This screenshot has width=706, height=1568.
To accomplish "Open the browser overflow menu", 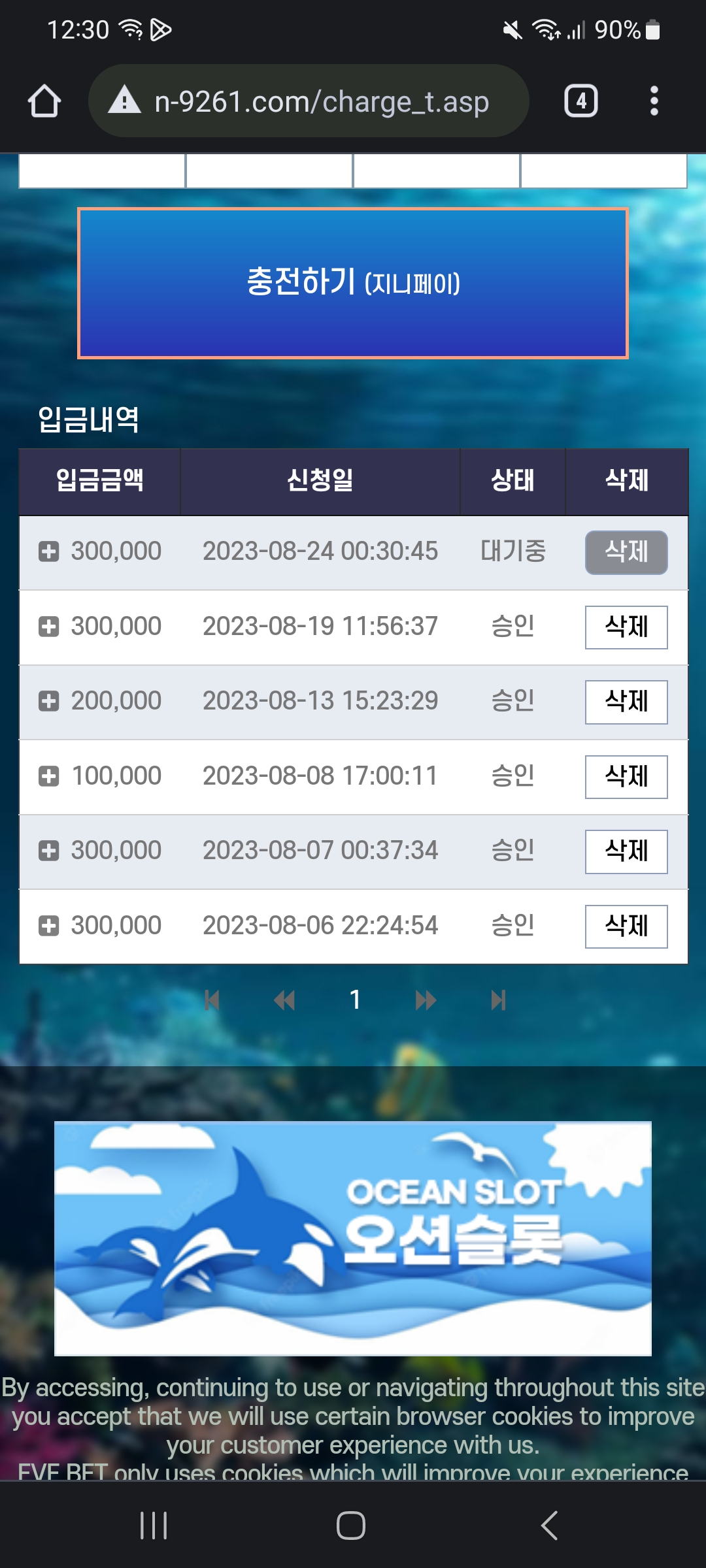I will pos(654,101).
